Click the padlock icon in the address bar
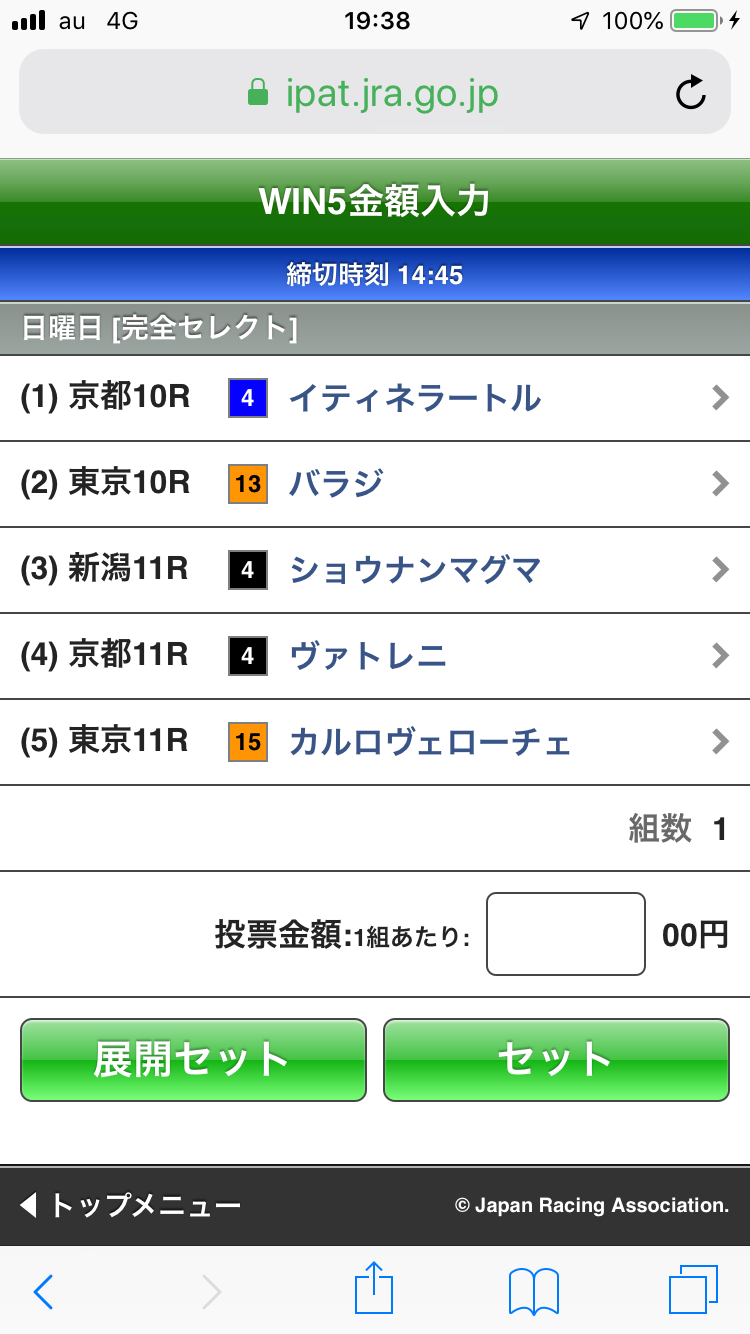The width and height of the screenshot is (750, 1334). click(260, 91)
